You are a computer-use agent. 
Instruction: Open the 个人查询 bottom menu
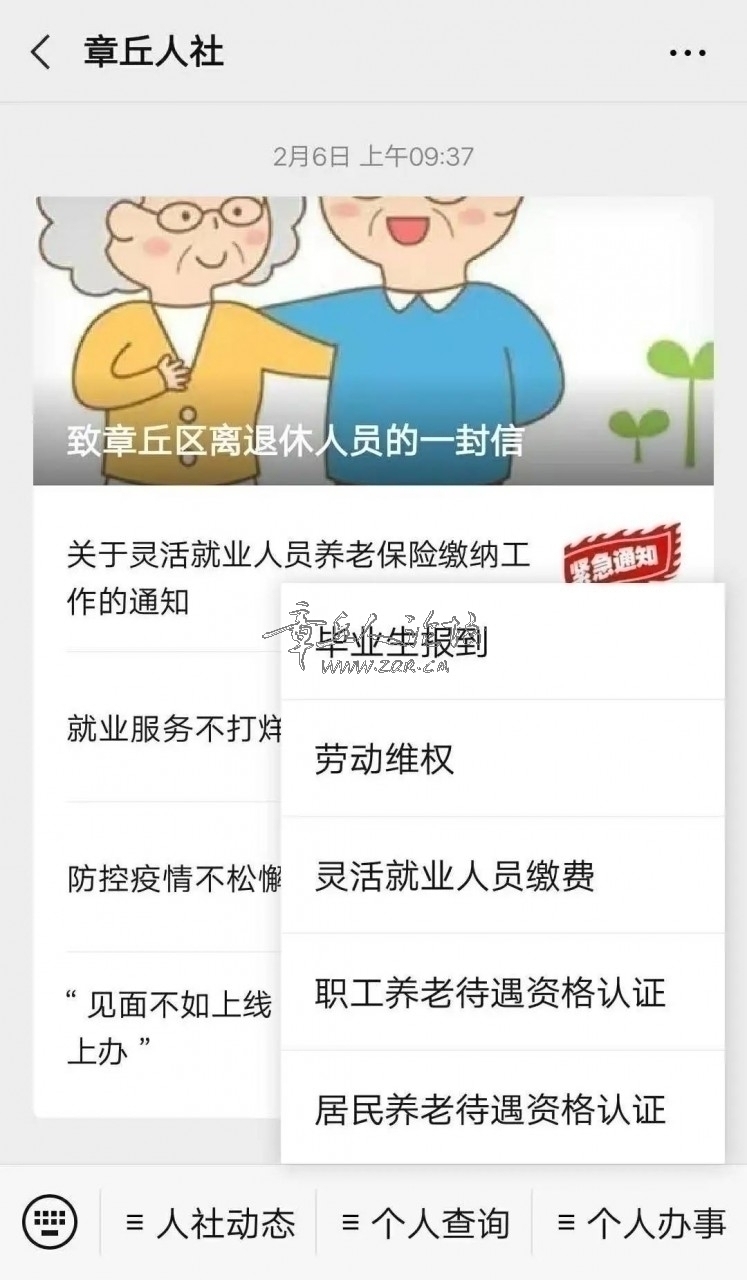pyautogui.click(x=425, y=1223)
